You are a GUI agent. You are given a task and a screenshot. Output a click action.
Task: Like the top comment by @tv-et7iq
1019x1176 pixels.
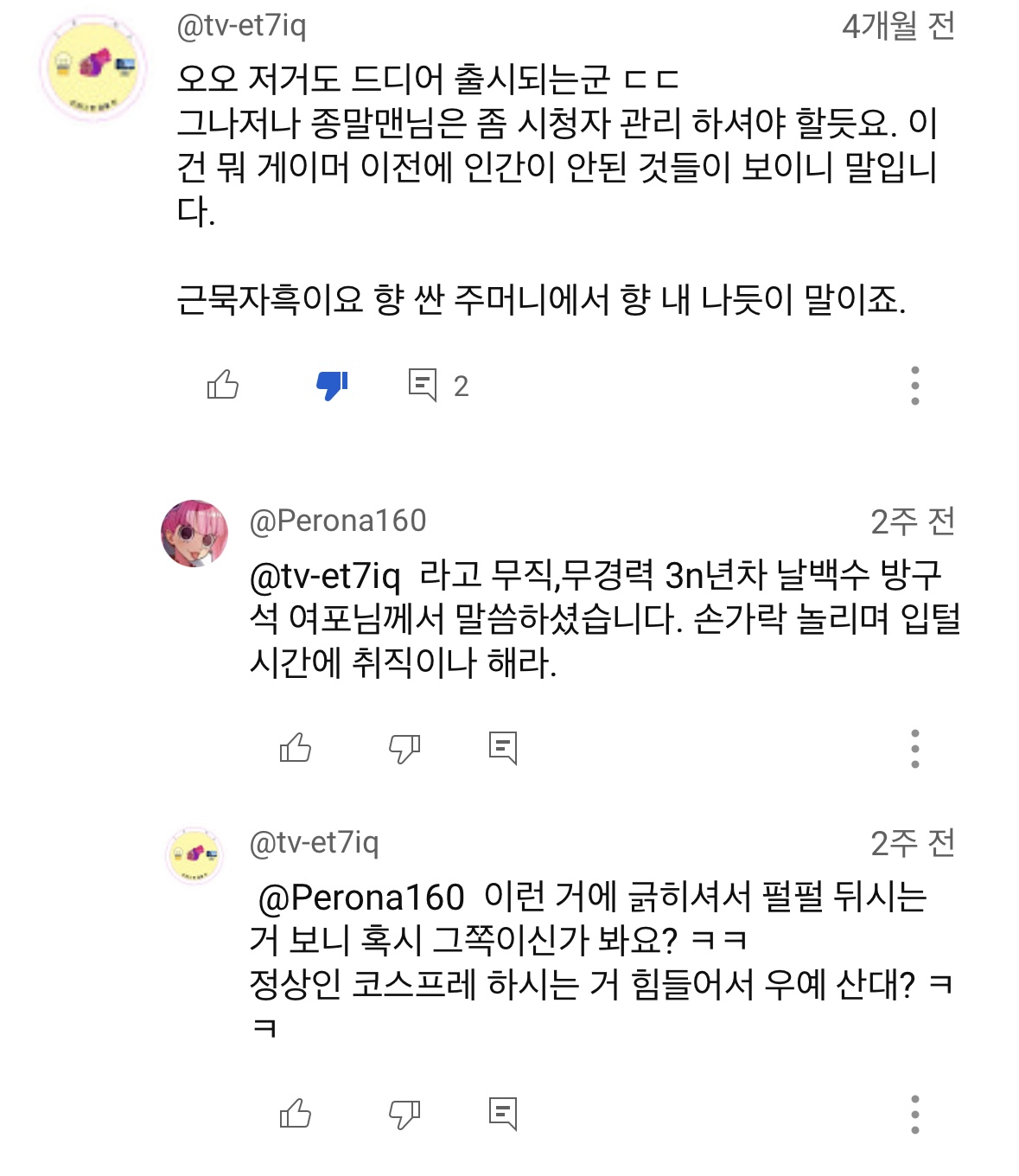(223, 385)
